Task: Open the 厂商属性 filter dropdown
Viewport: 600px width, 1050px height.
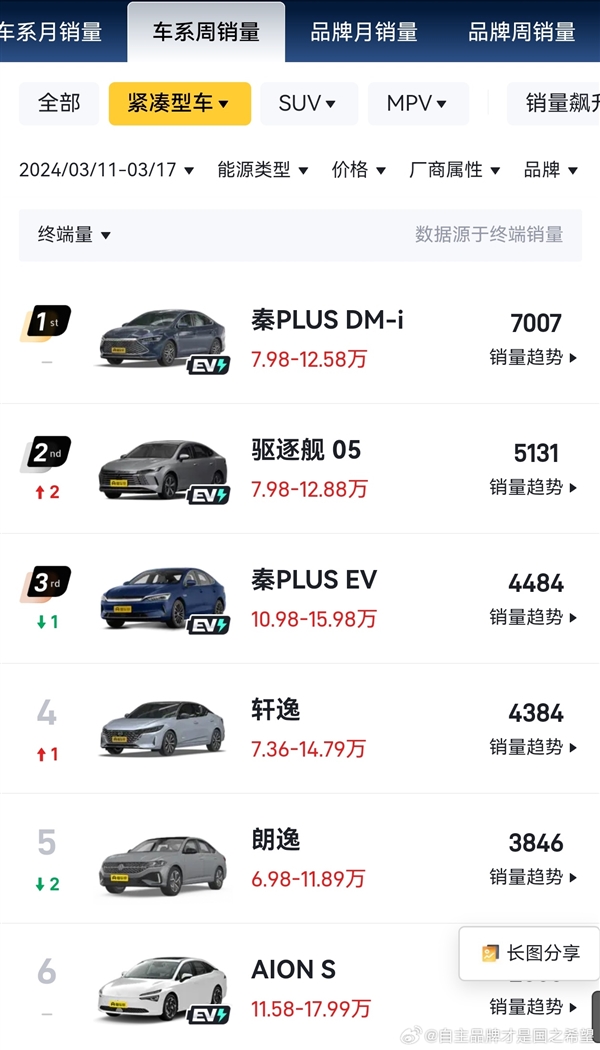Action: [x=454, y=170]
